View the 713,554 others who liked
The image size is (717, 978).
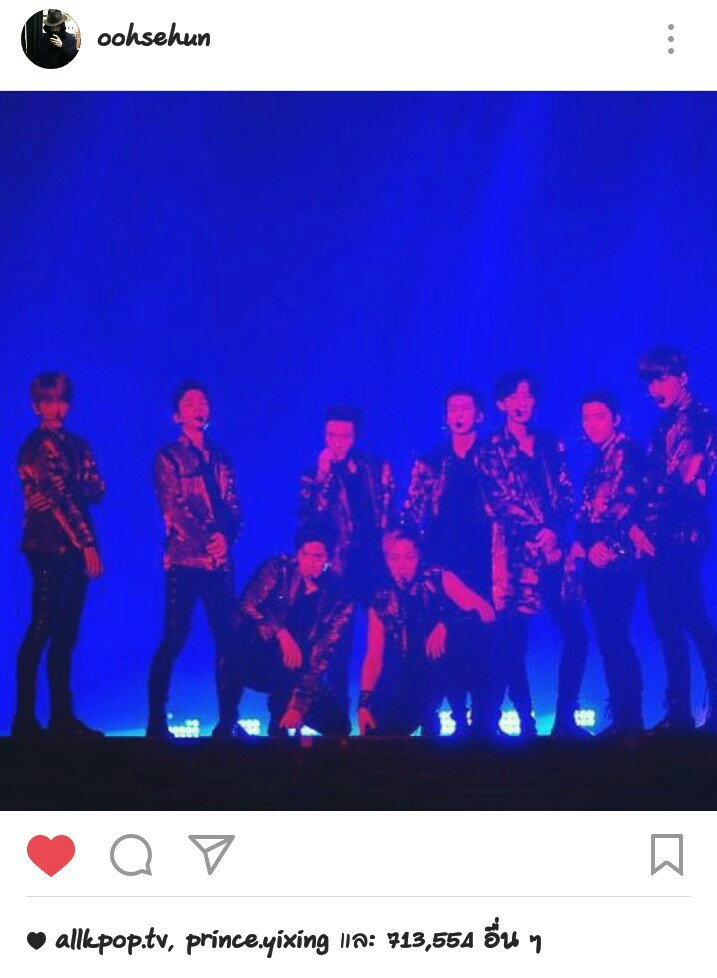tap(464, 939)
